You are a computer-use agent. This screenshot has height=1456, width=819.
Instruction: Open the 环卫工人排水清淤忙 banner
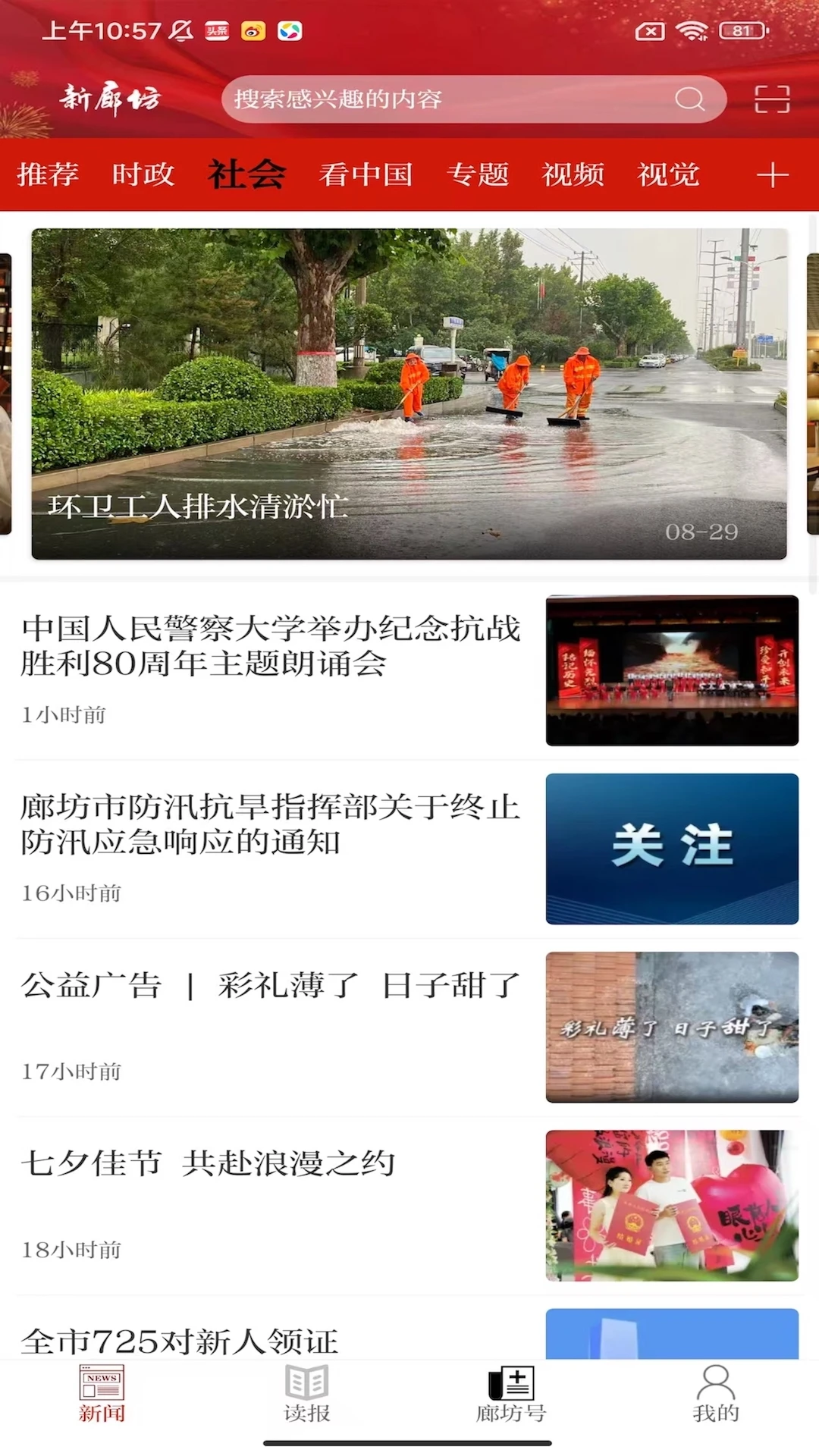coord(409,394)
